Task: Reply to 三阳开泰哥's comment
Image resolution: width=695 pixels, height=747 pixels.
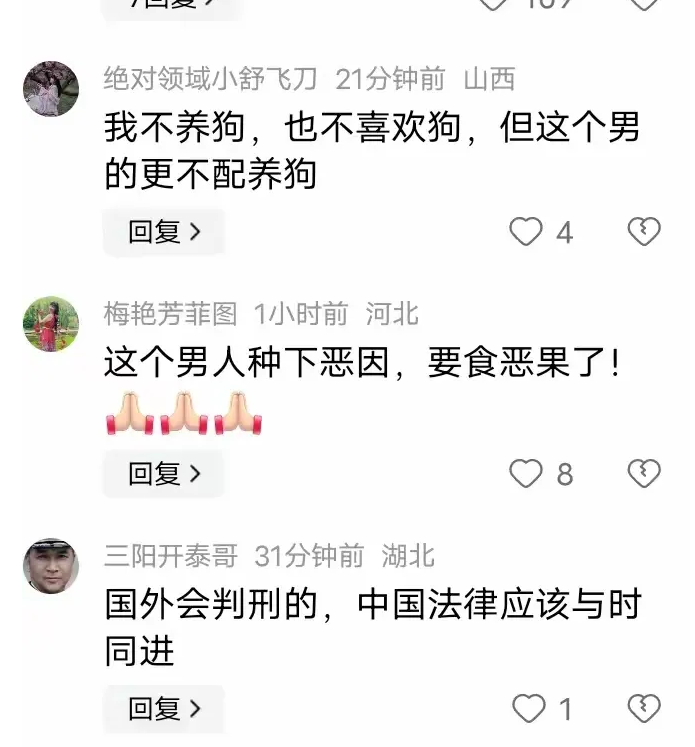Action: (x=164, y=709)
